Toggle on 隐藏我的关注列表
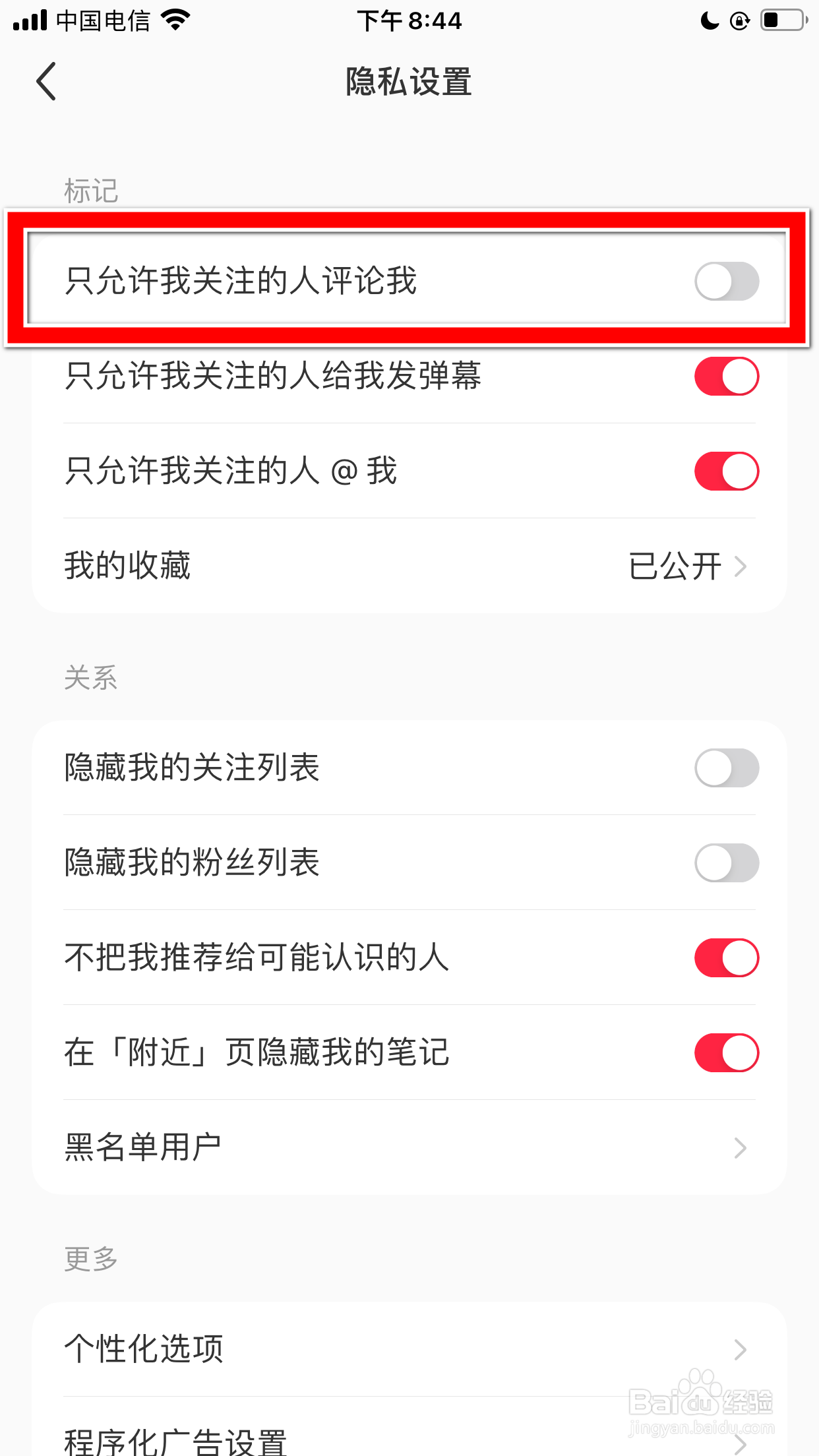 tap(726, 768)
